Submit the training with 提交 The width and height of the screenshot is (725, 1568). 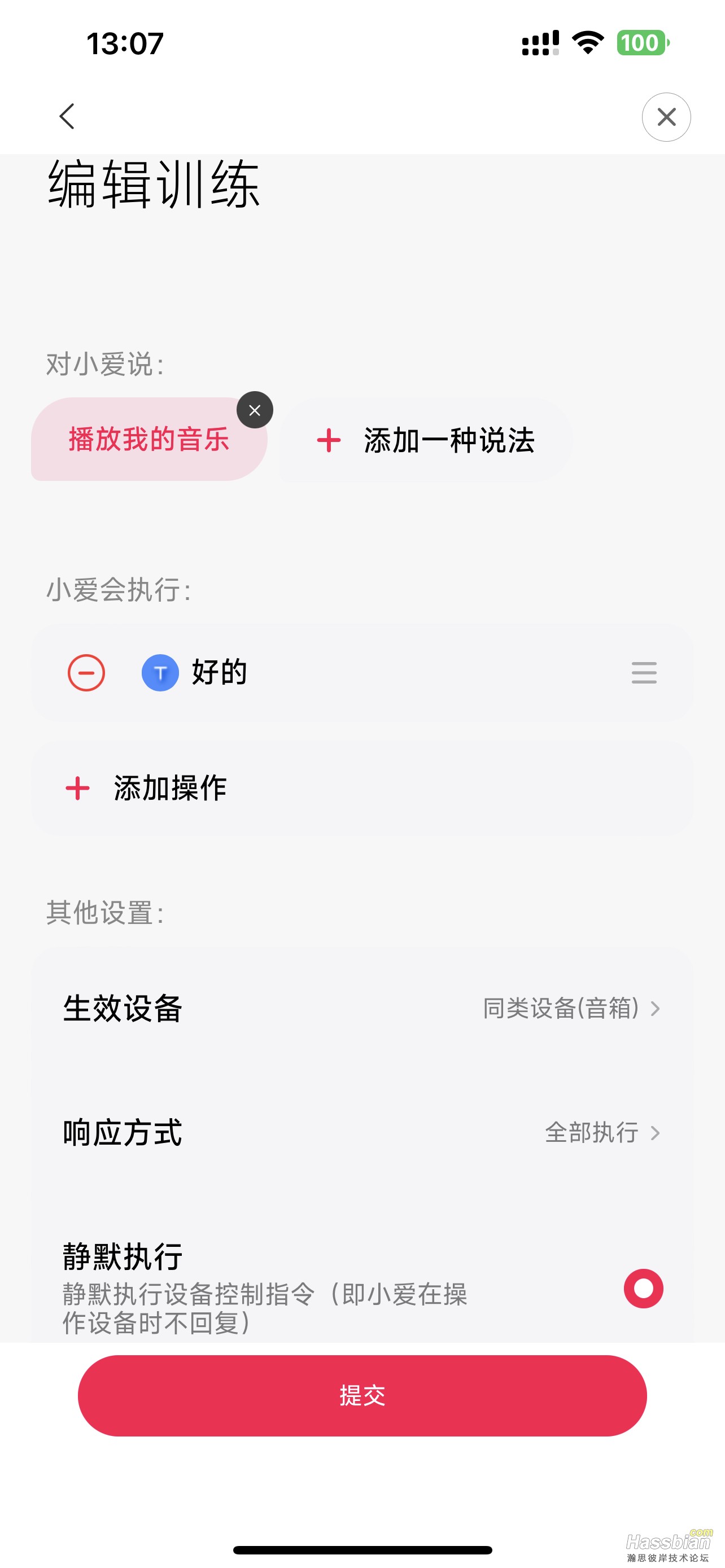pyautogui.click(x=362, y=1395)
